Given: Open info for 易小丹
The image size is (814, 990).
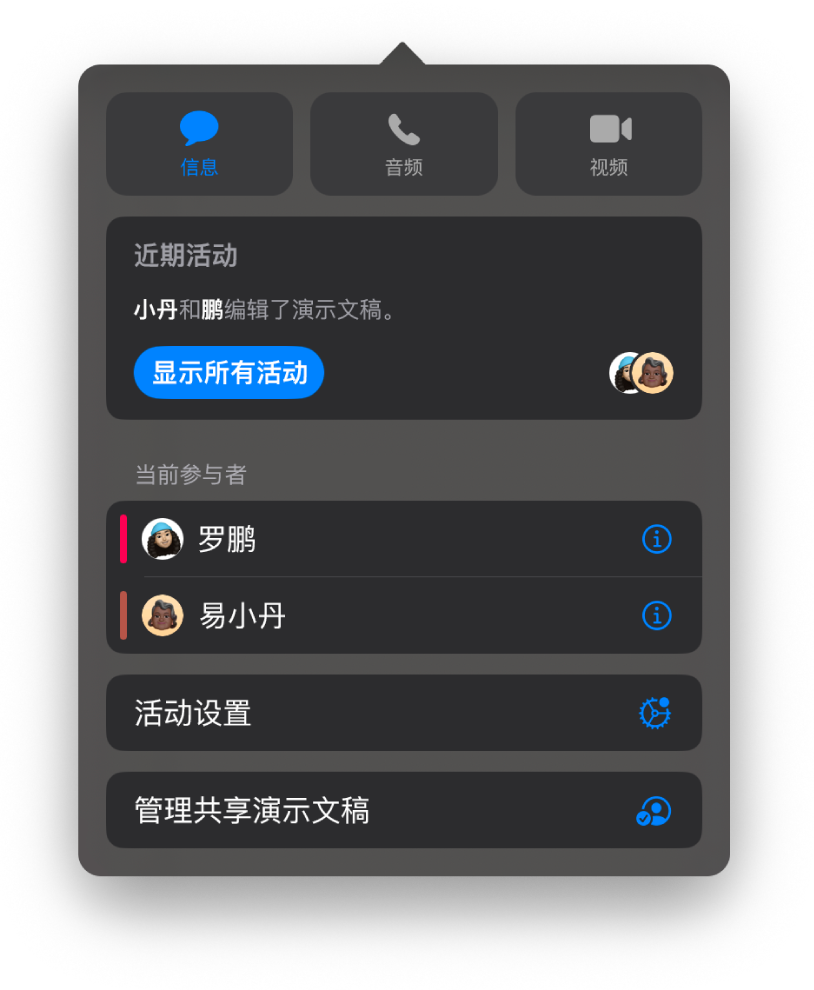Looking at the screenshot, I should point(656,615).
